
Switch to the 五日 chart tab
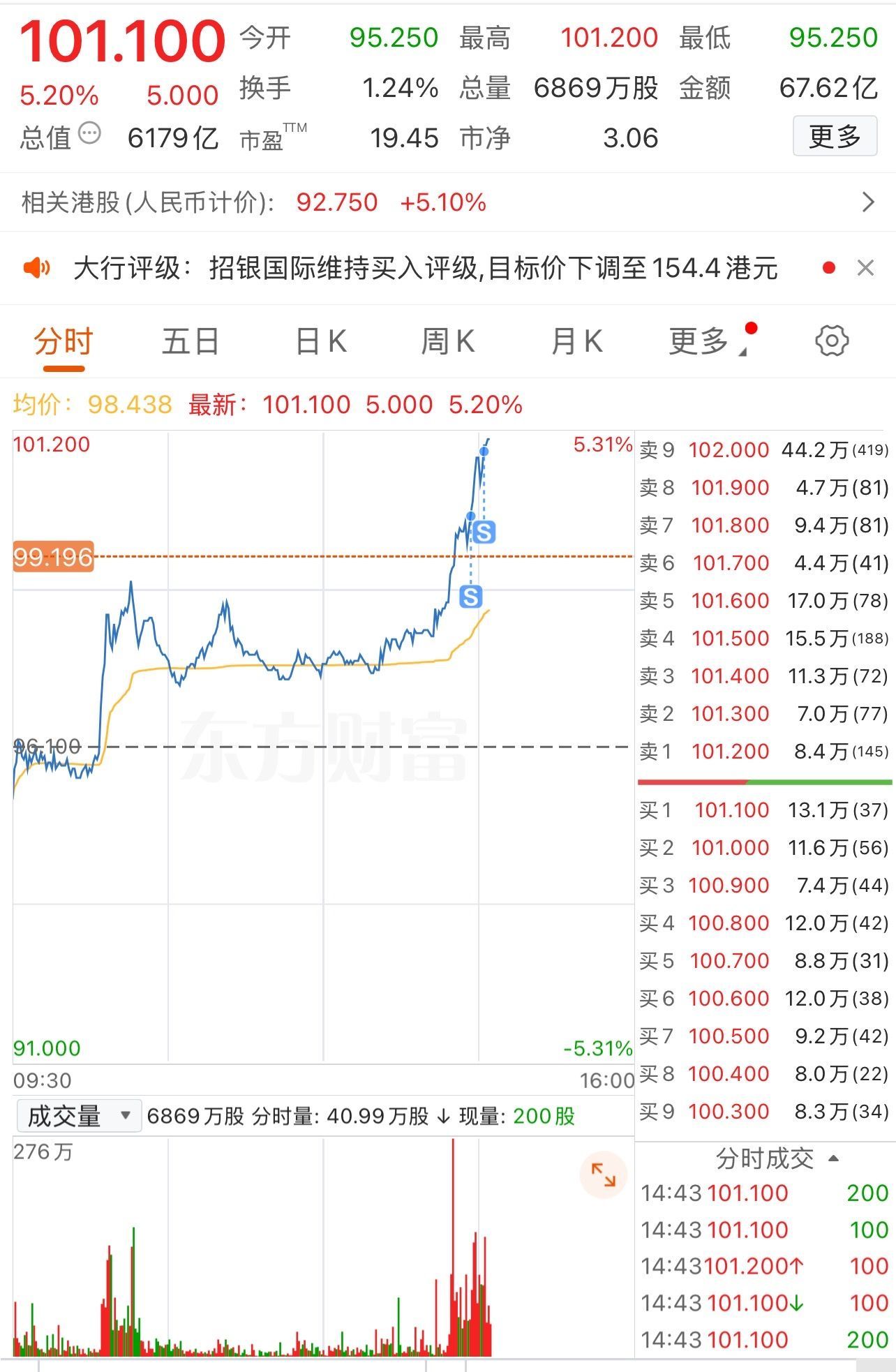pos(190,342)
